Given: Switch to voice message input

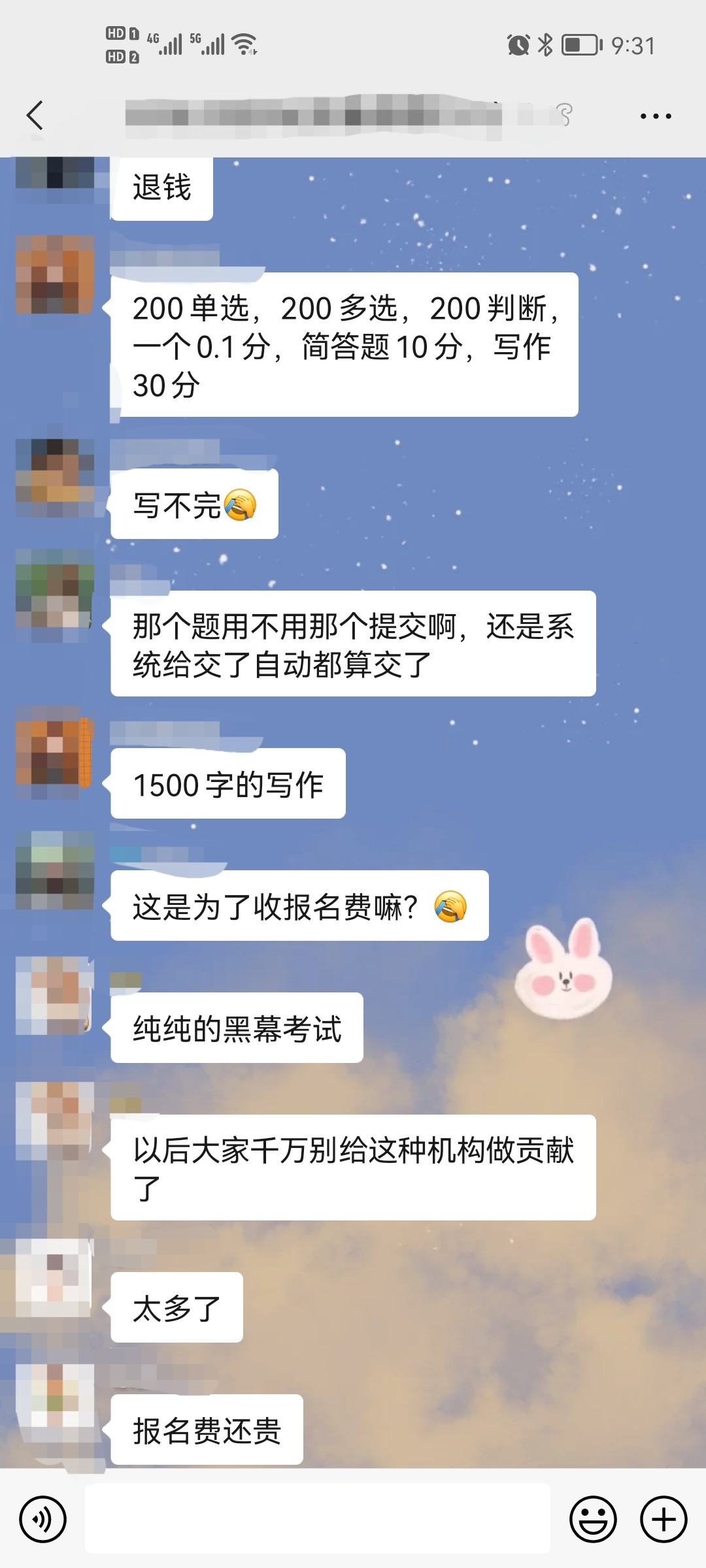Looking at the screenshot, I should 43,1519.
